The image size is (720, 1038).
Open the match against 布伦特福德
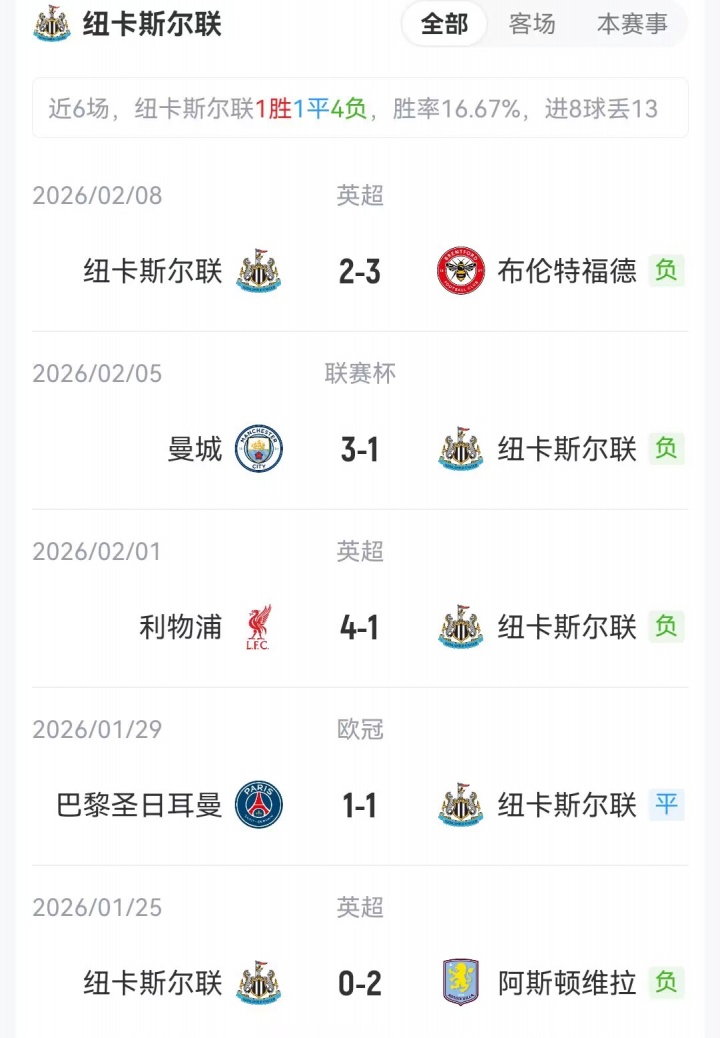(360, 271)
